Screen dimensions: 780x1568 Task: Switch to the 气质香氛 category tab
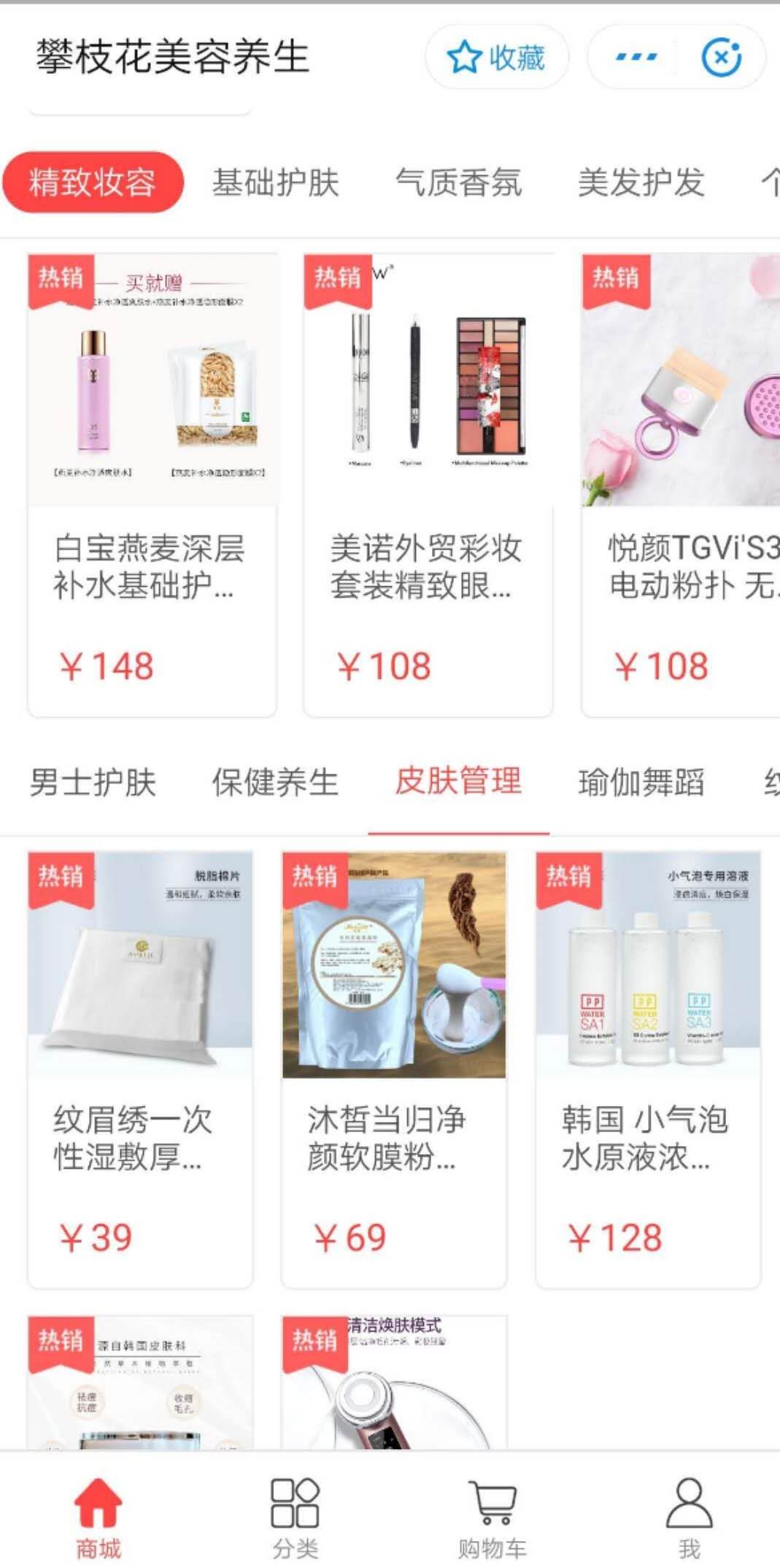(x=458, y=183)
